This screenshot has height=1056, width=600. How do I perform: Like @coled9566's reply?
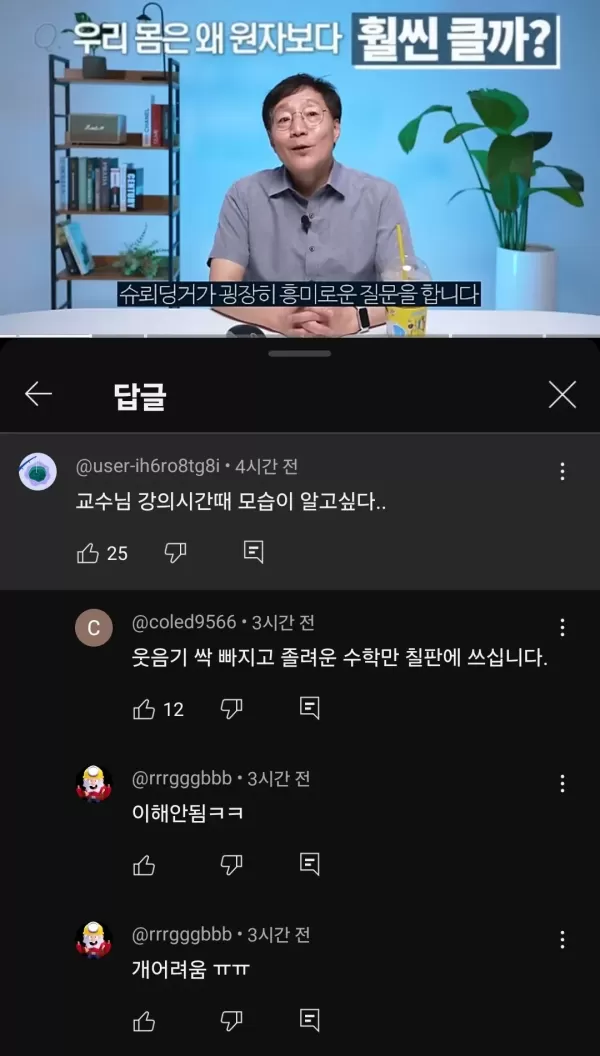pos(144,709)
